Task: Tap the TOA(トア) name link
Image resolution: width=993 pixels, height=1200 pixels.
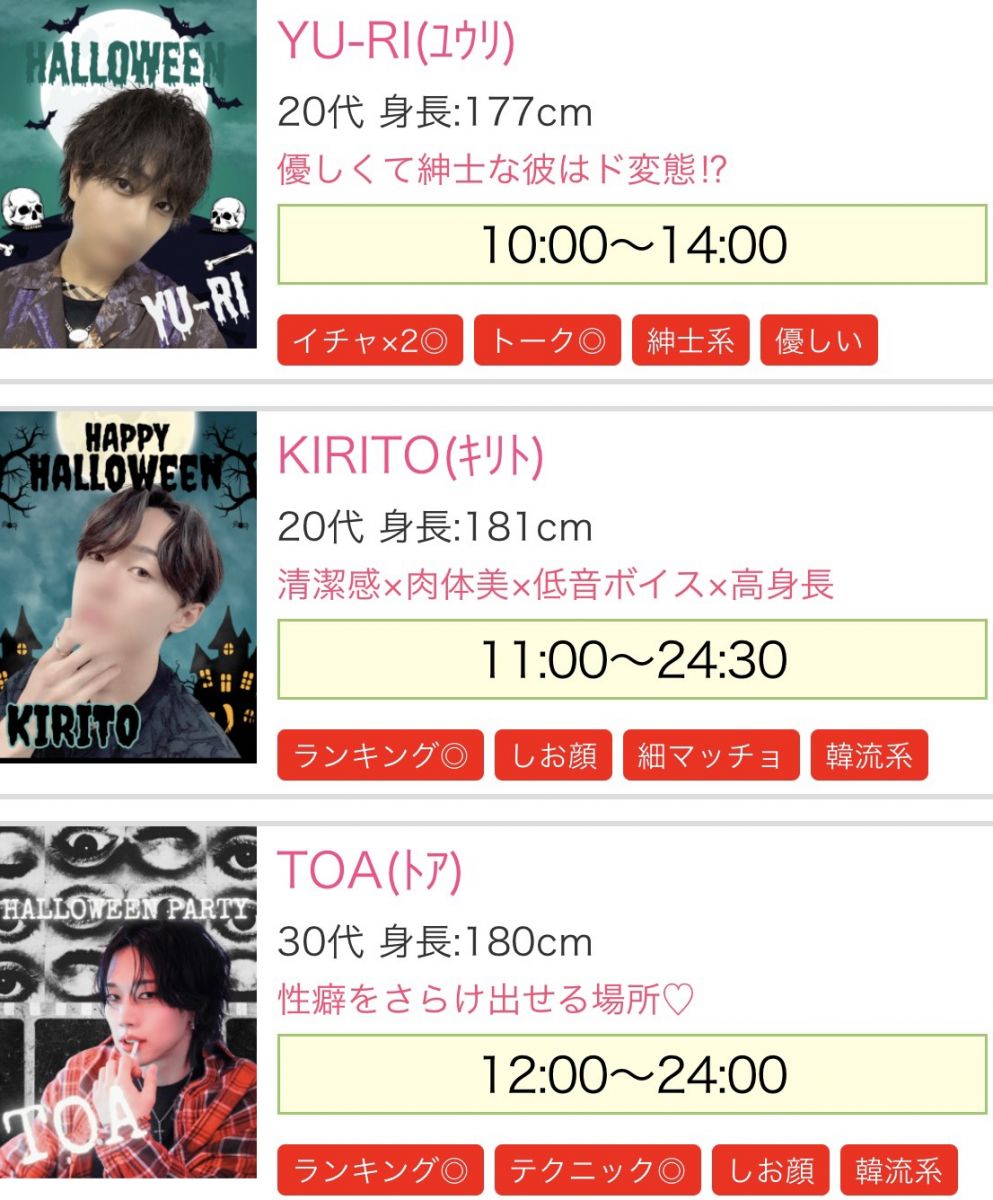Action: point(370,871)
